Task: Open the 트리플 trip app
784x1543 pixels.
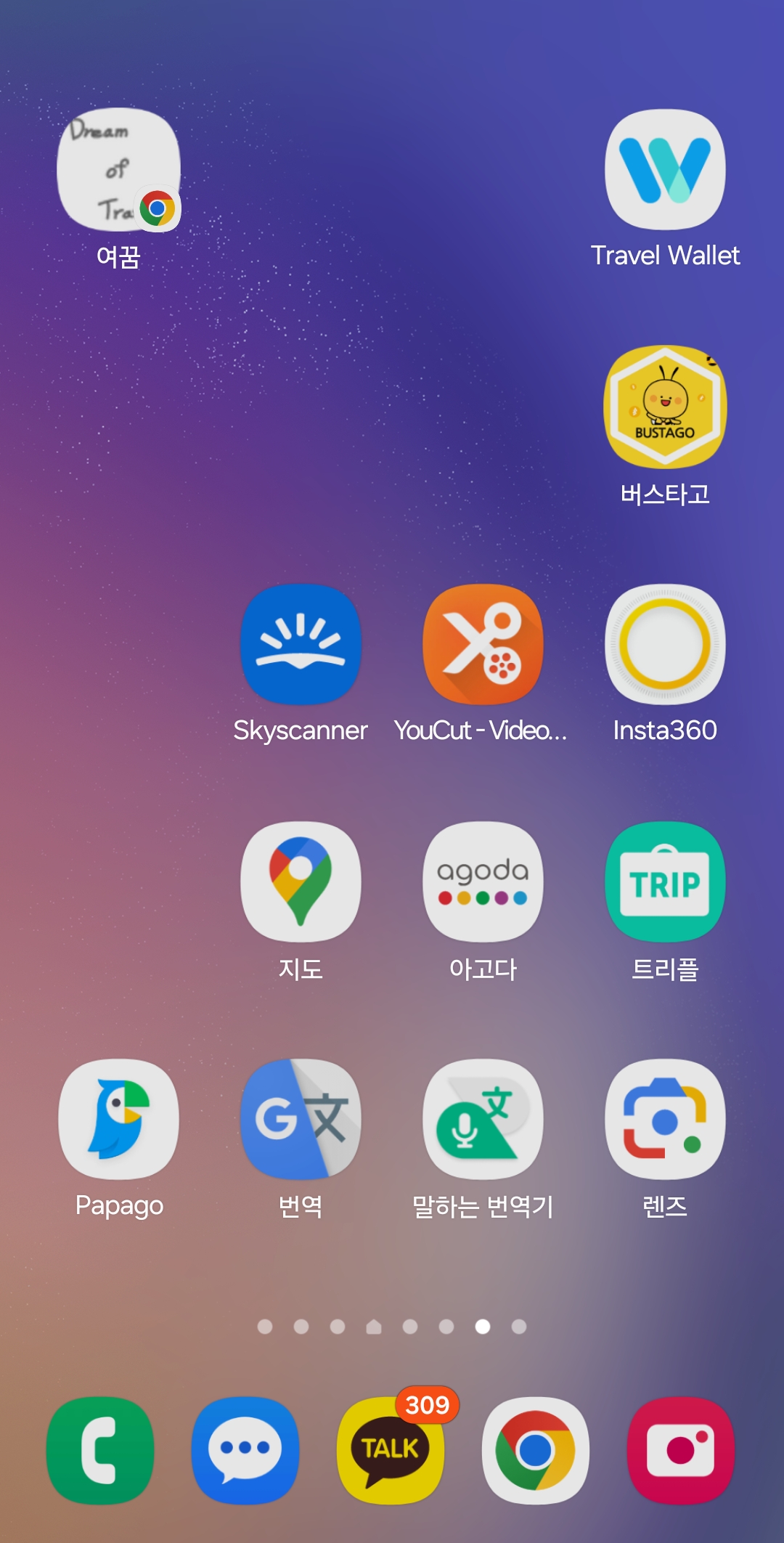Action: click(664, 882)
